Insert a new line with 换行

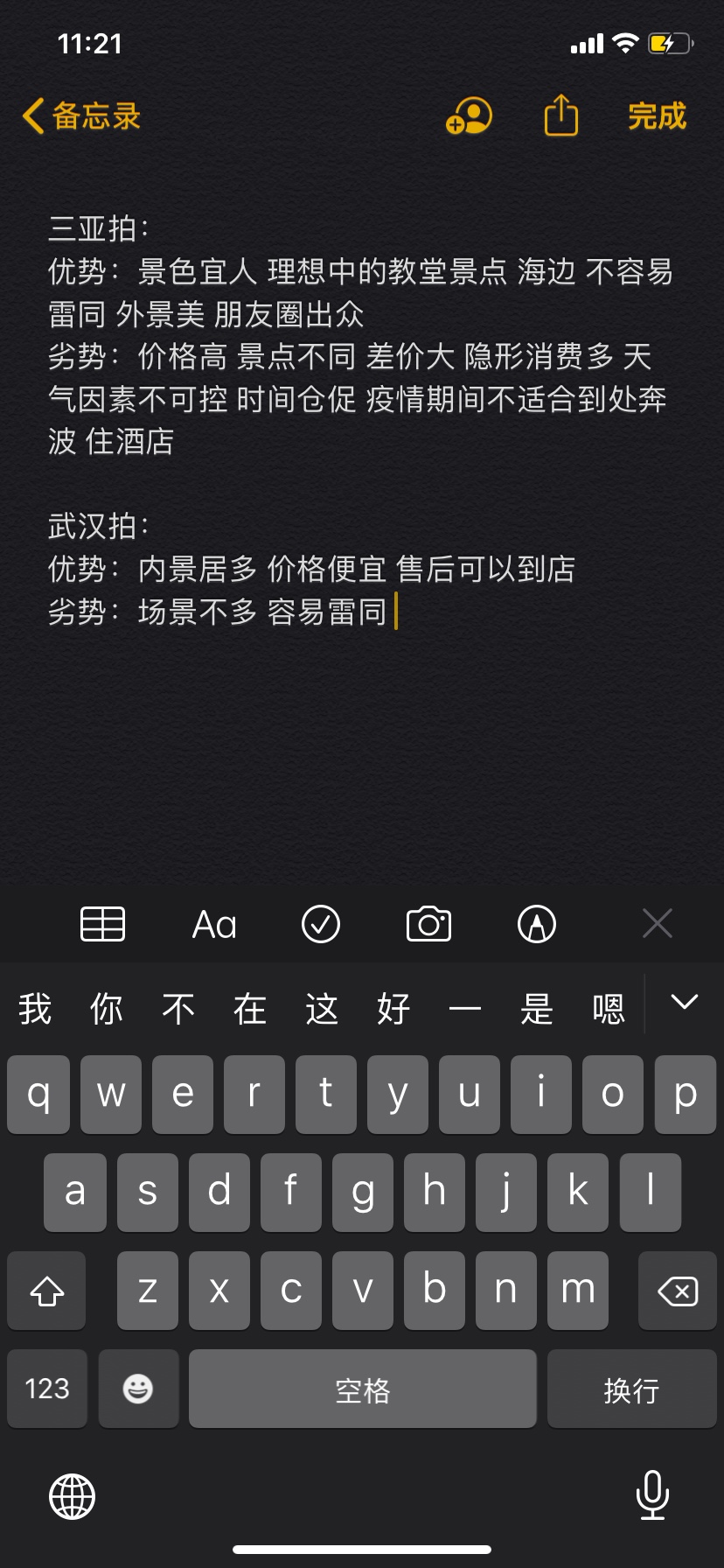click(x=632, y=1389)
